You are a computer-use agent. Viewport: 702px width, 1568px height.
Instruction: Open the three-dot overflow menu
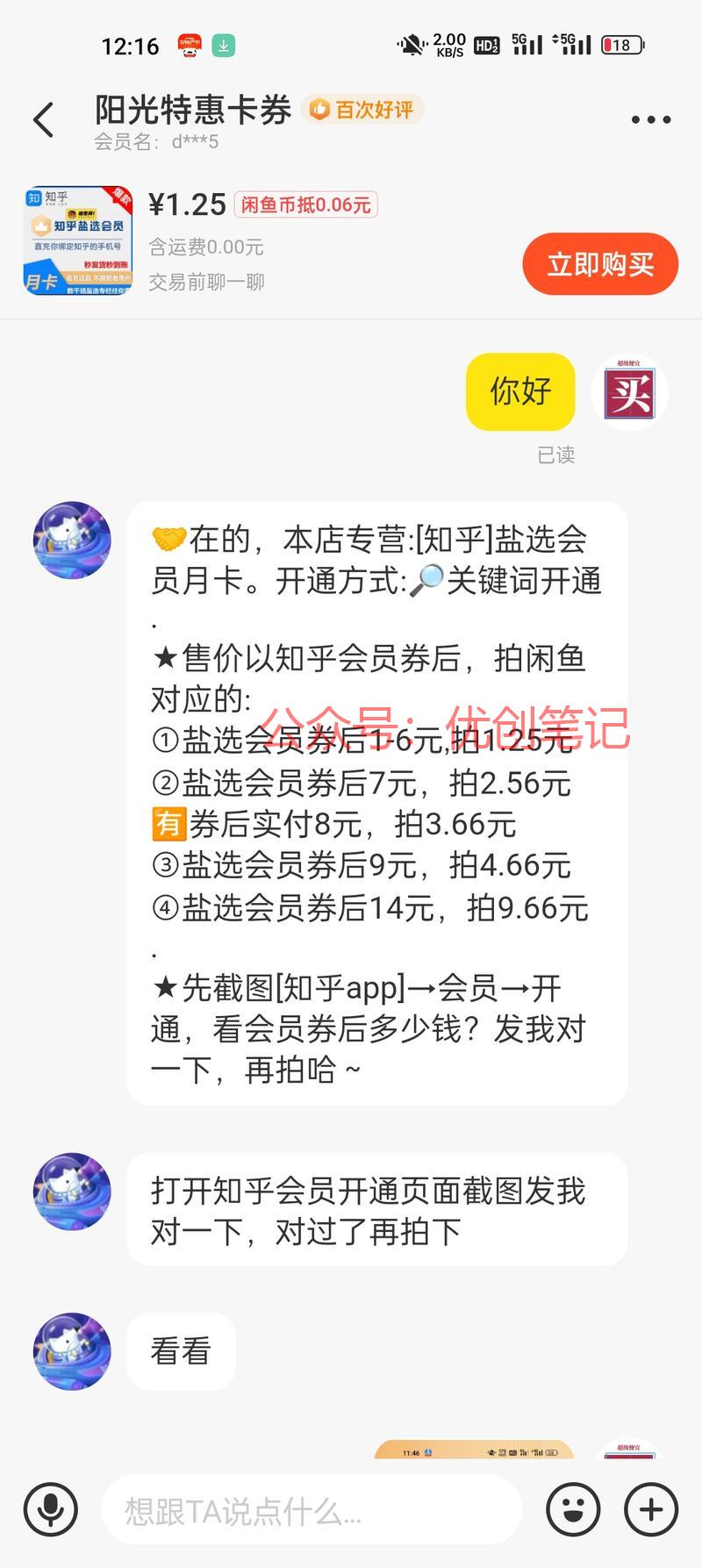(651, 119)
